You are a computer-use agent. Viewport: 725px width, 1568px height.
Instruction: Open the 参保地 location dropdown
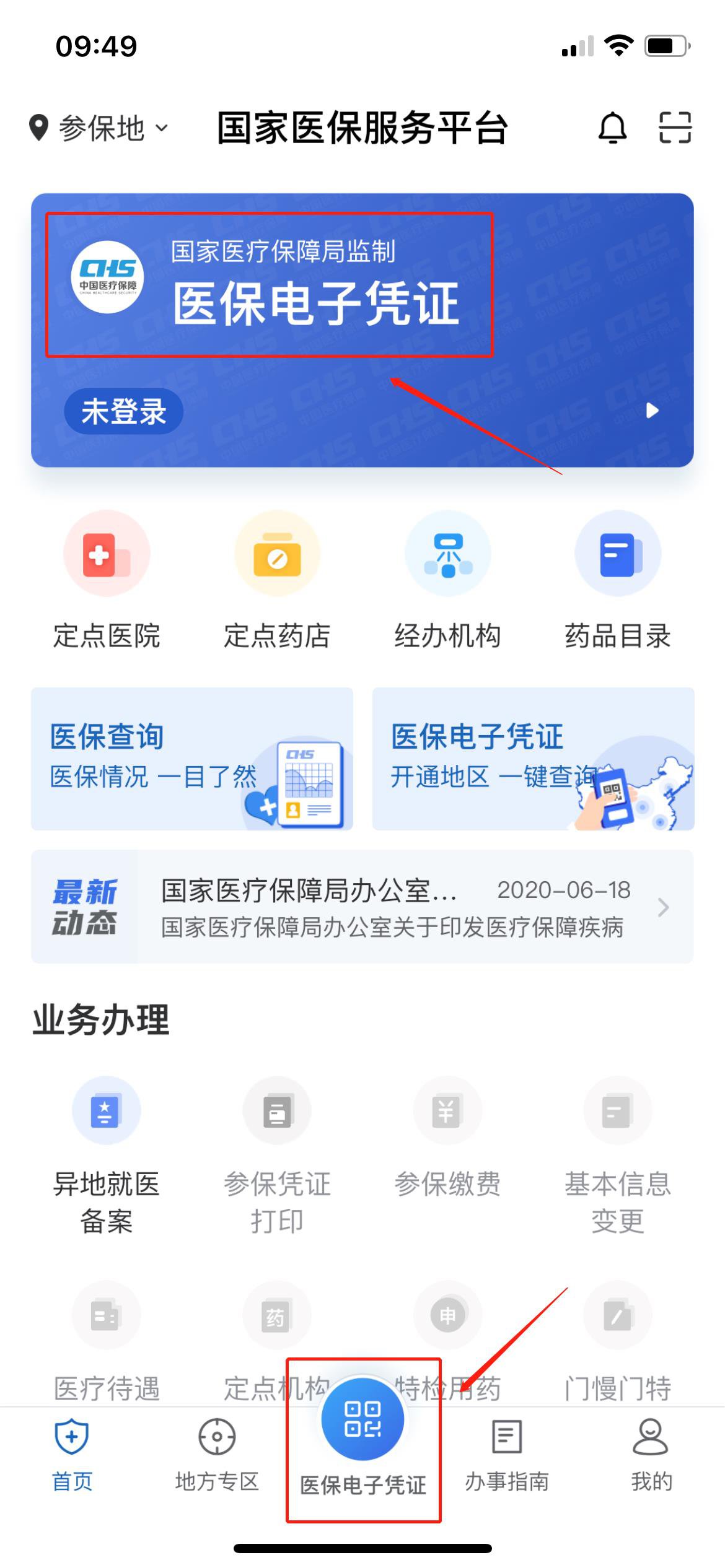tap(99, 128)
